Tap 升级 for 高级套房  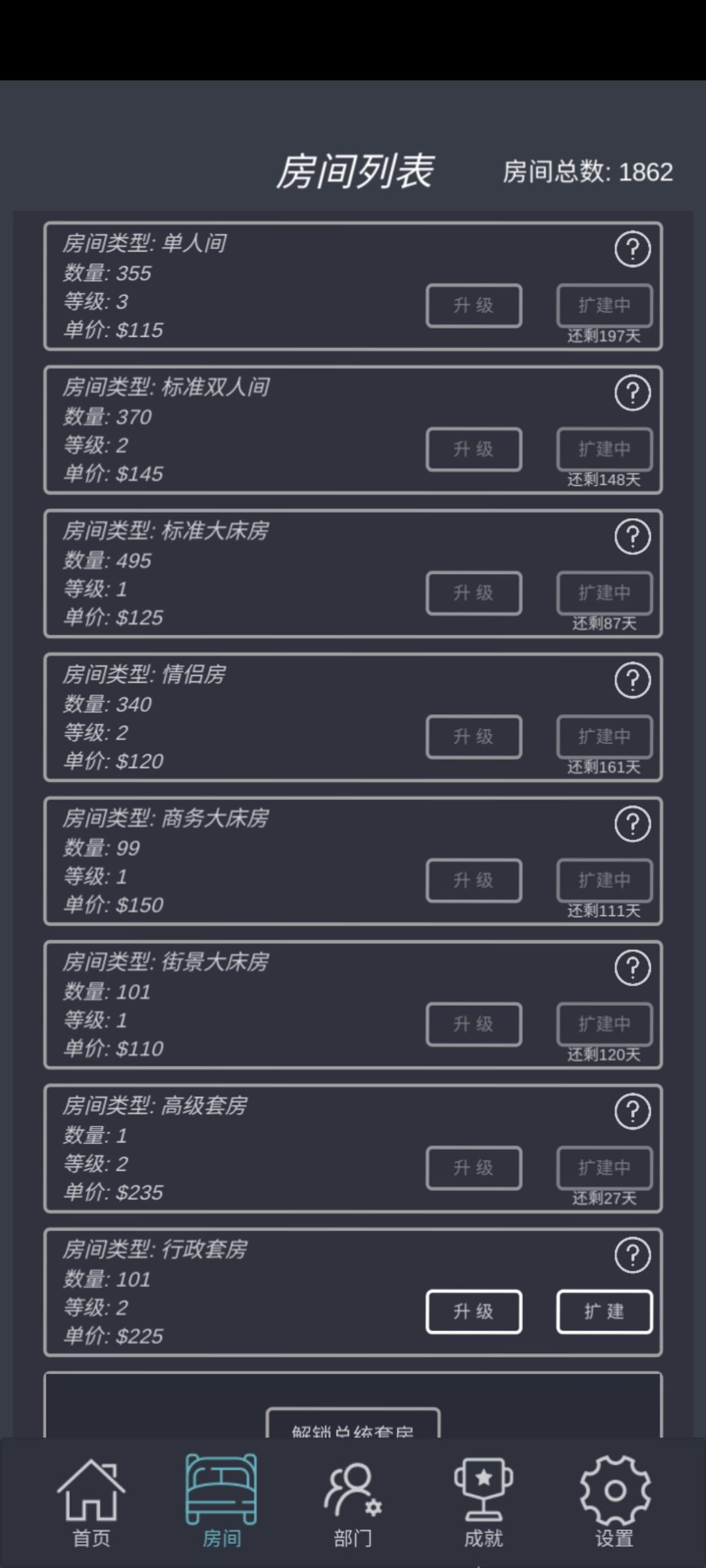pos(474,1168)
